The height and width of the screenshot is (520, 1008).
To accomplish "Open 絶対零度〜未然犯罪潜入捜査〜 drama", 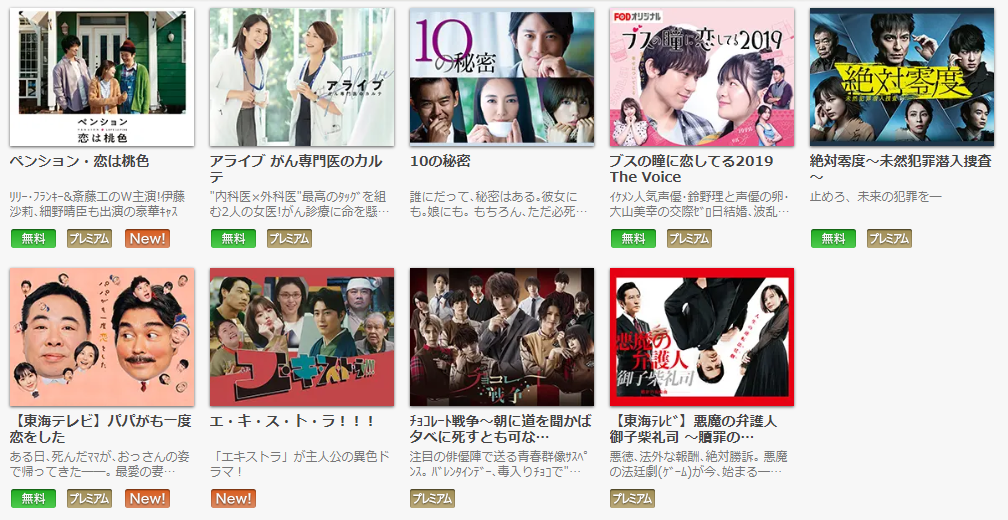I will tap(902, 78).
